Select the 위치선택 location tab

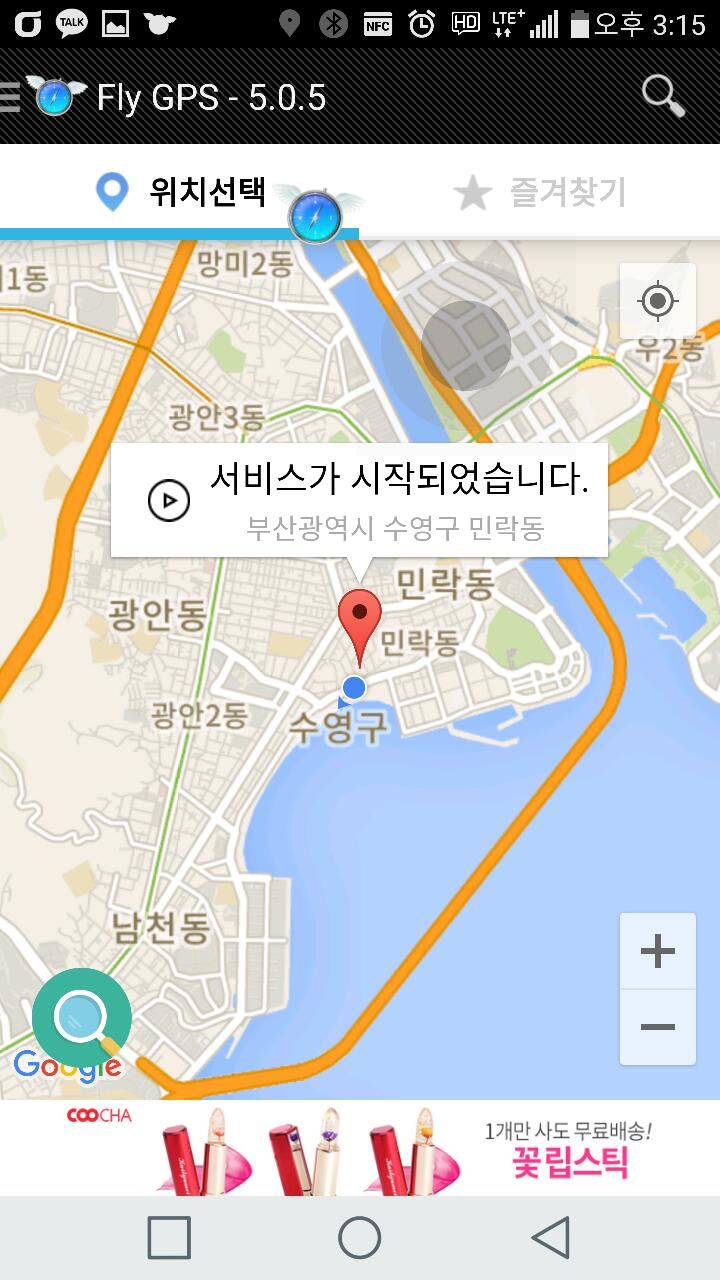tap(180, 190)
